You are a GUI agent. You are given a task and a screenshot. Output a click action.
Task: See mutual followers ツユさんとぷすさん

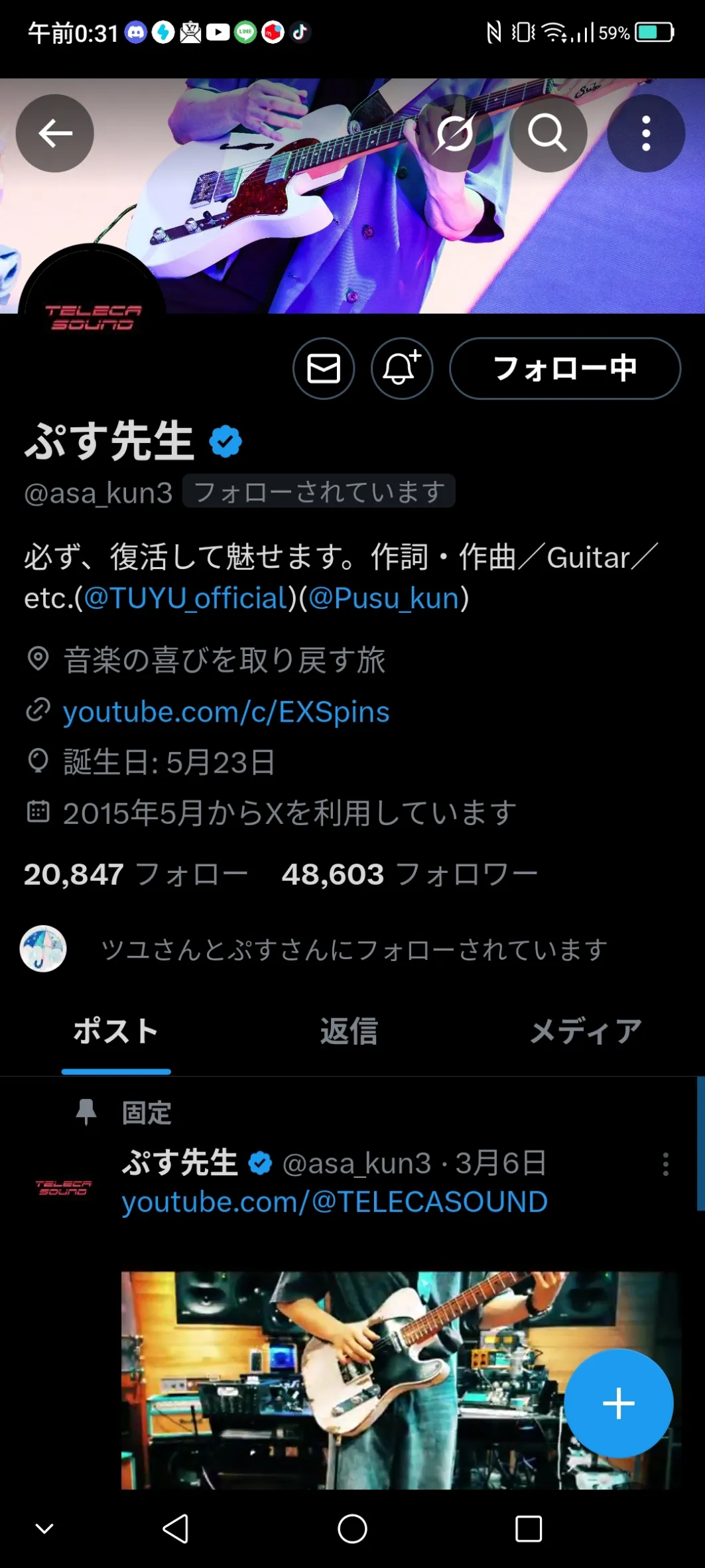(353, 950)
